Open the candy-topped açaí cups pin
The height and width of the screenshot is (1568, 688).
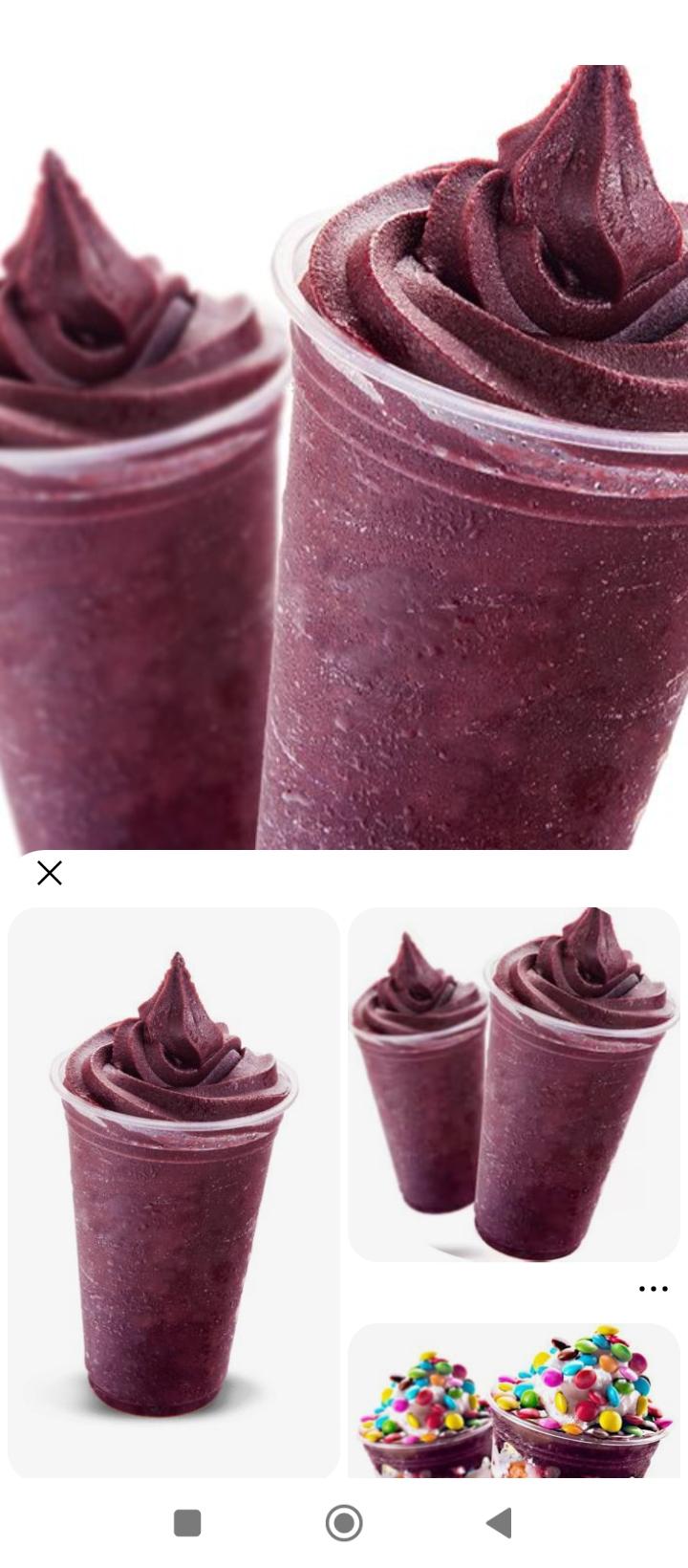click(x=513, y=1400)
